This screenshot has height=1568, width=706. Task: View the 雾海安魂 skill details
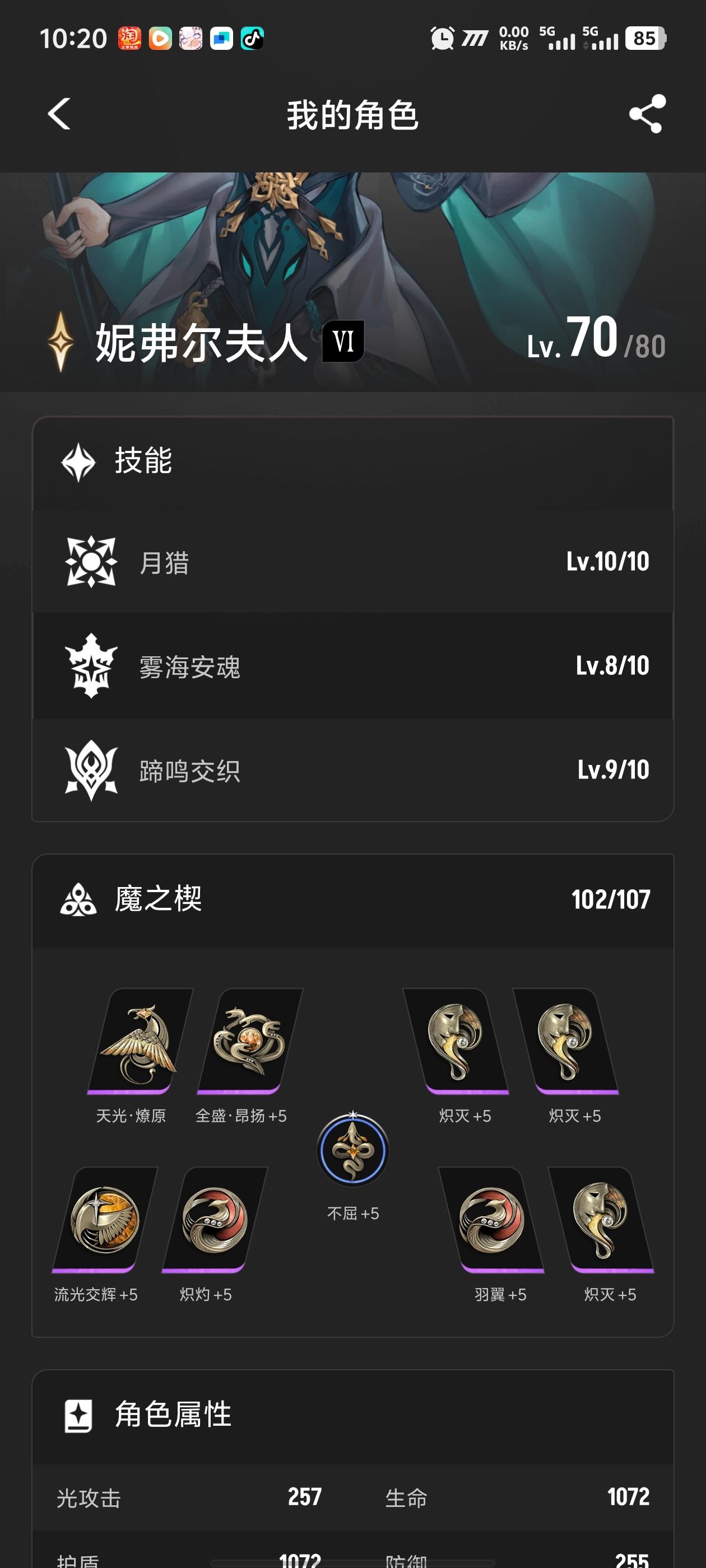[352, 666]
